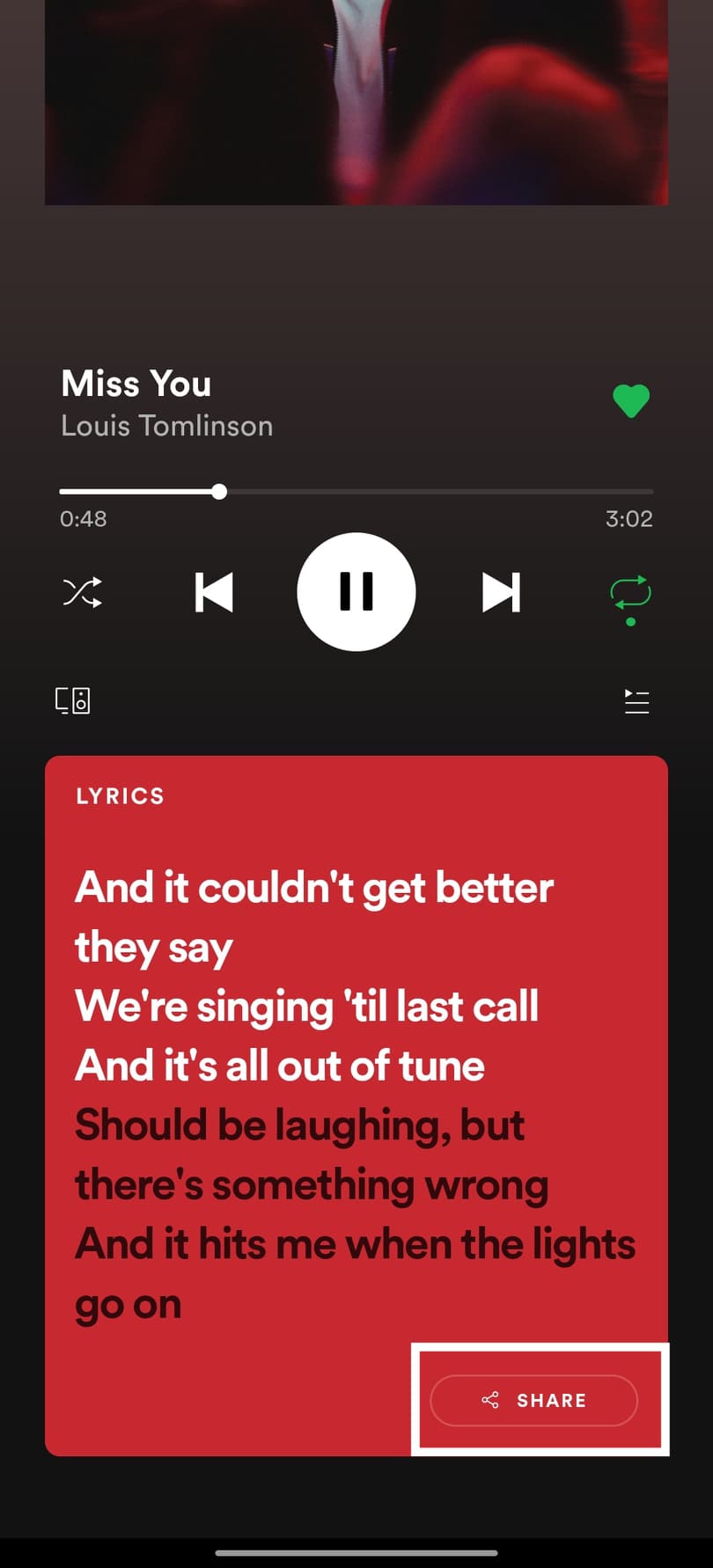Open the play queue
The width and height of the screenshot is (713, 1568).
636,701
